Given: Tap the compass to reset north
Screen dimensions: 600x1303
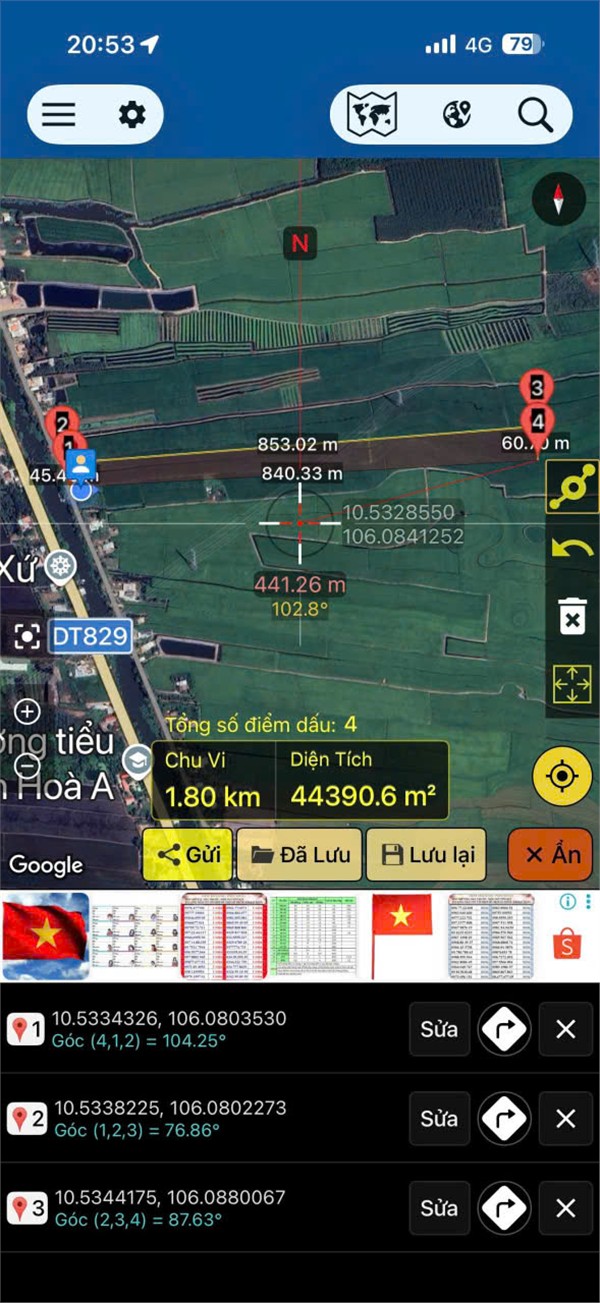Looking at the screenshot, I should pyautogui.click(x=559, y=201).
